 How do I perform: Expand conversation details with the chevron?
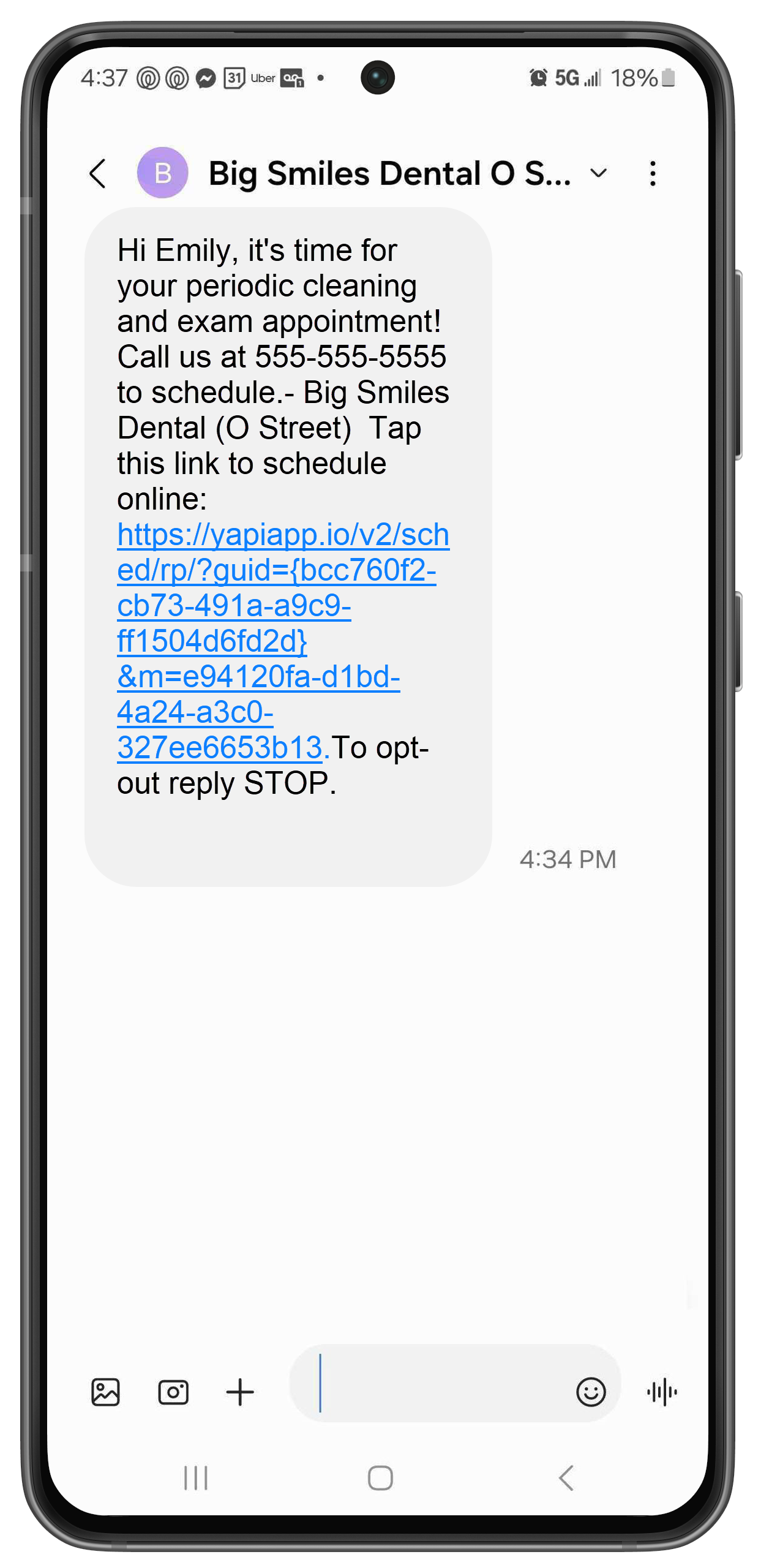(x=598, y=173)
